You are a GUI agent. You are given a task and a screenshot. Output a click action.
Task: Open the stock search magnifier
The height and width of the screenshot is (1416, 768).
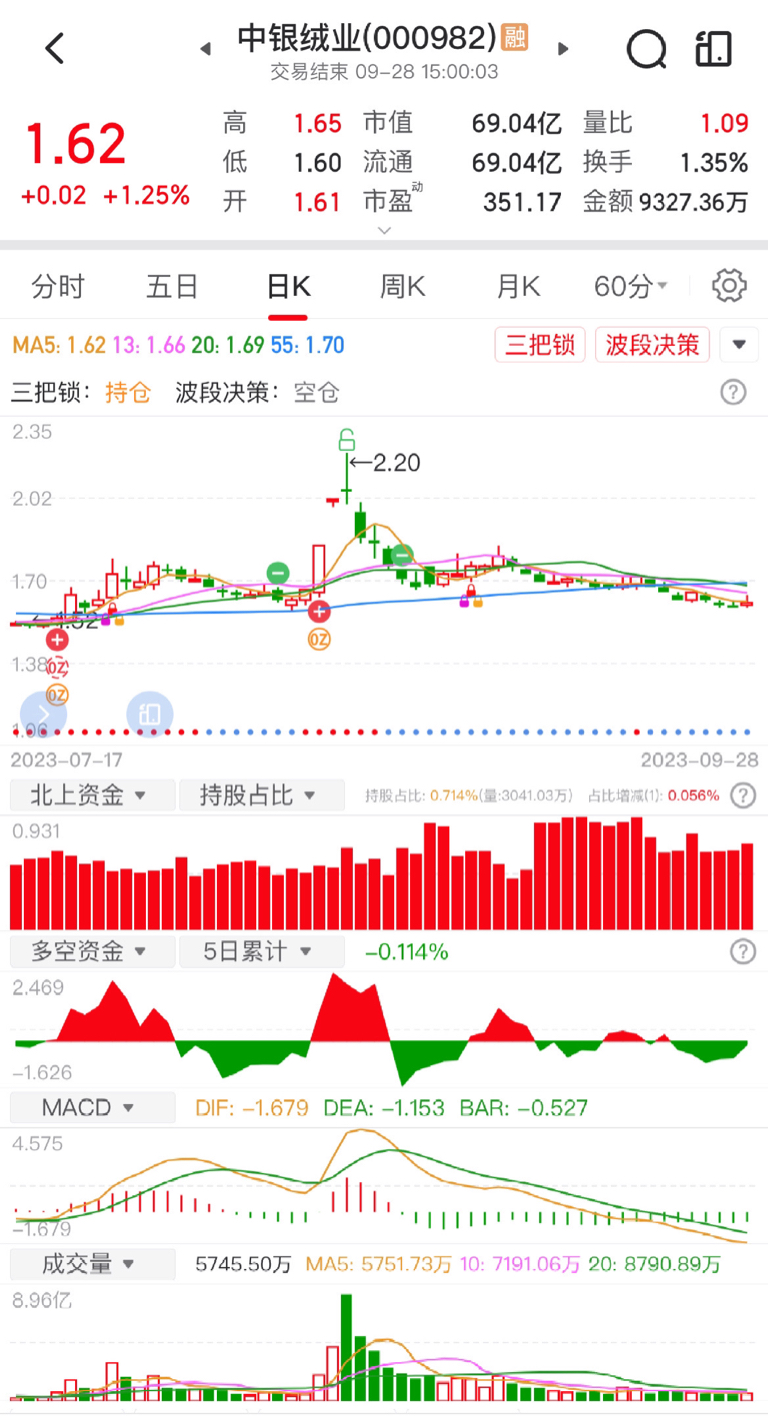point(646,47)
